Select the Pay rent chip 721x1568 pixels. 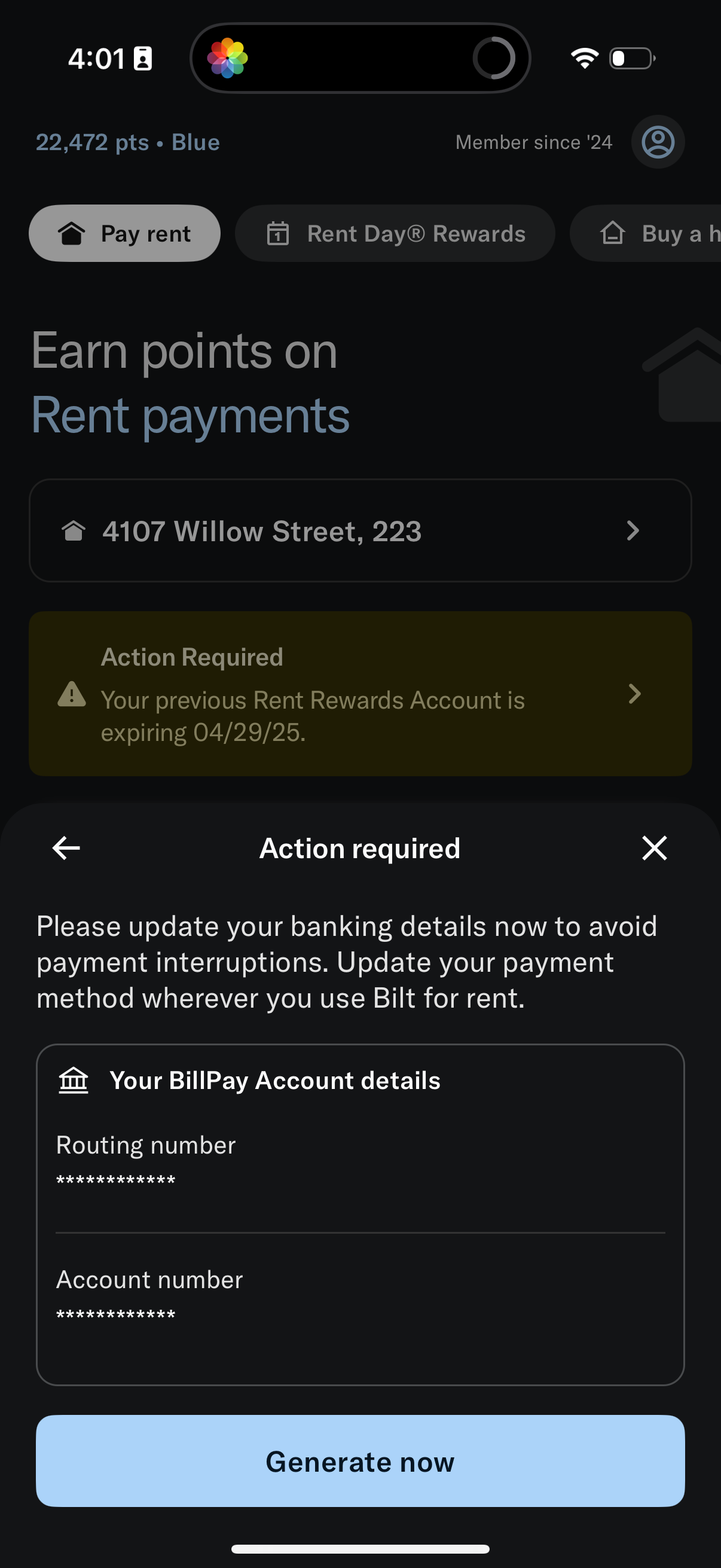(125, 234)
